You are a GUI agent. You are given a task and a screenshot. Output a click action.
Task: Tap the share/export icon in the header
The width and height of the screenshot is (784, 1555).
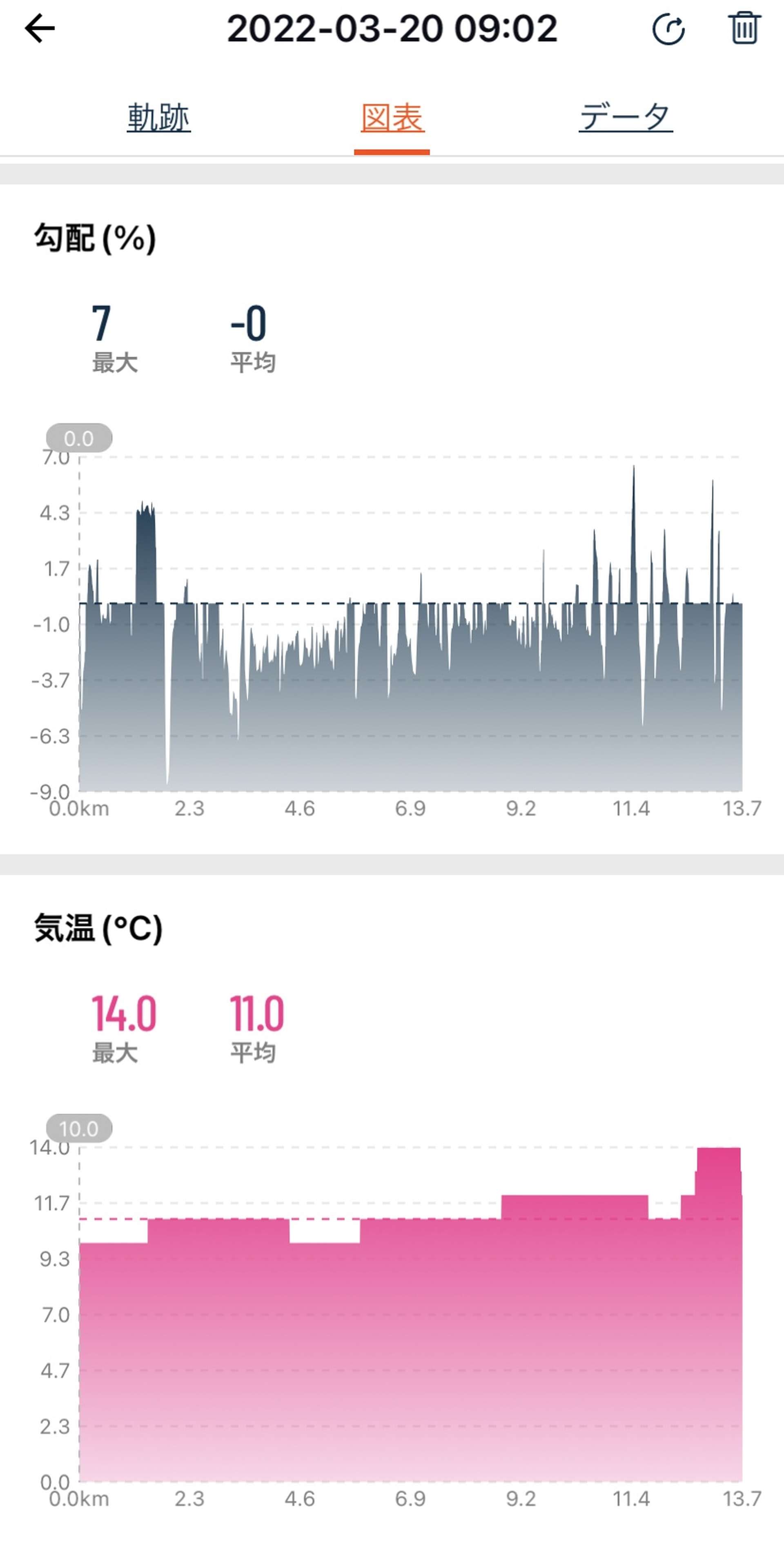[669, 28]
